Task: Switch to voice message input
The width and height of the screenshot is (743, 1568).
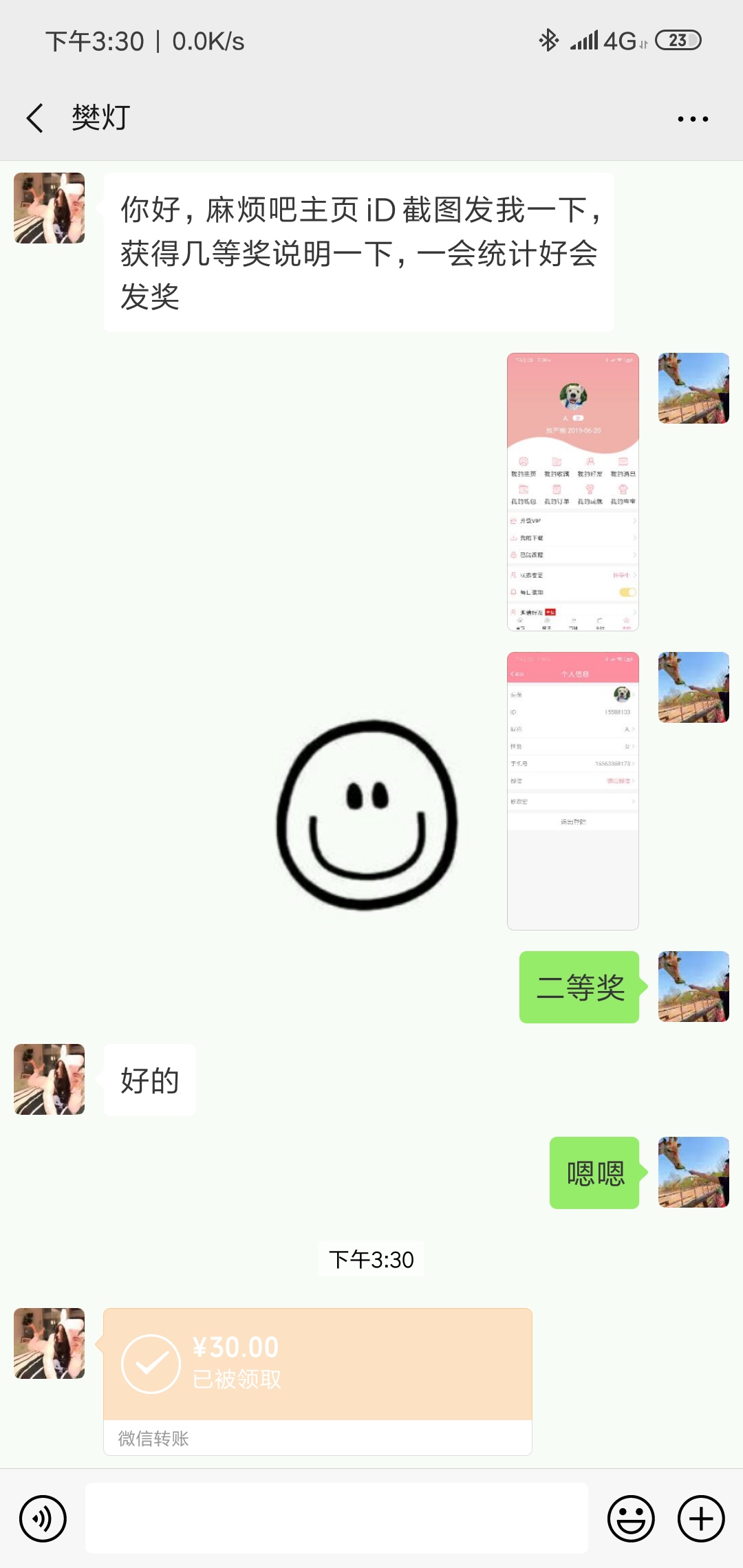Action: click(43, 1518)
